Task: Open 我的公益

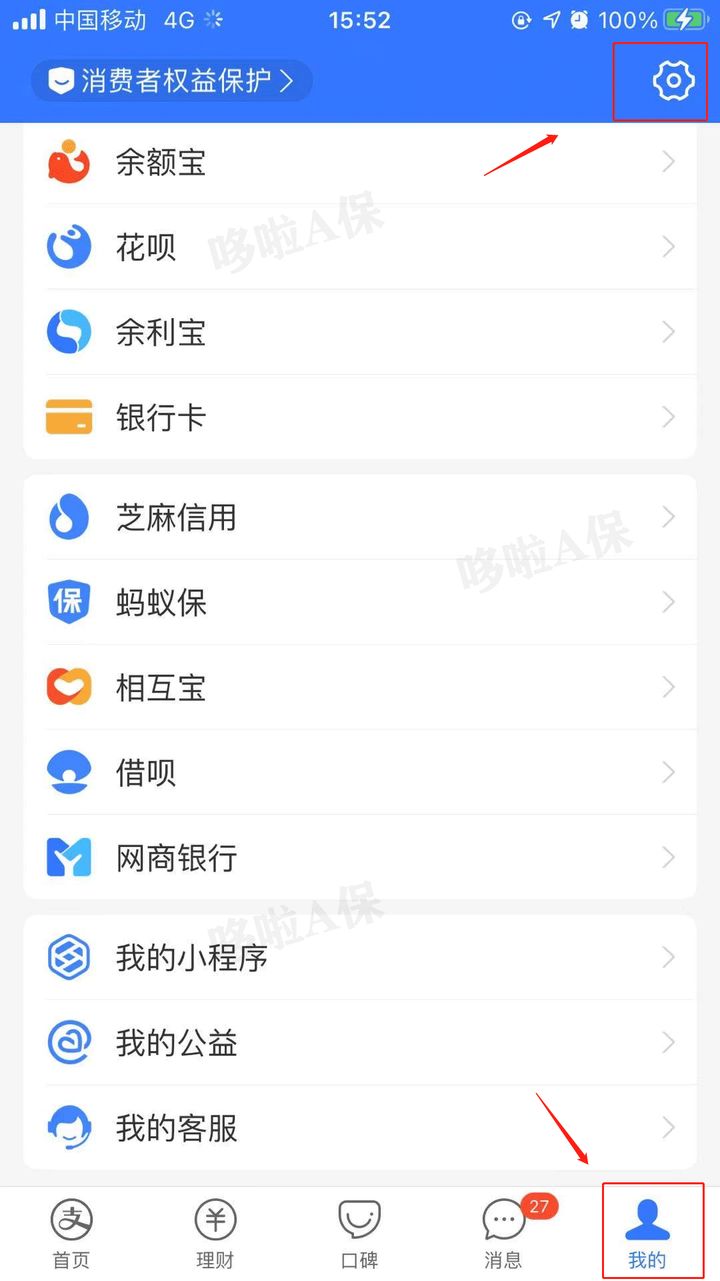Action: click(x=360, y=1043)
